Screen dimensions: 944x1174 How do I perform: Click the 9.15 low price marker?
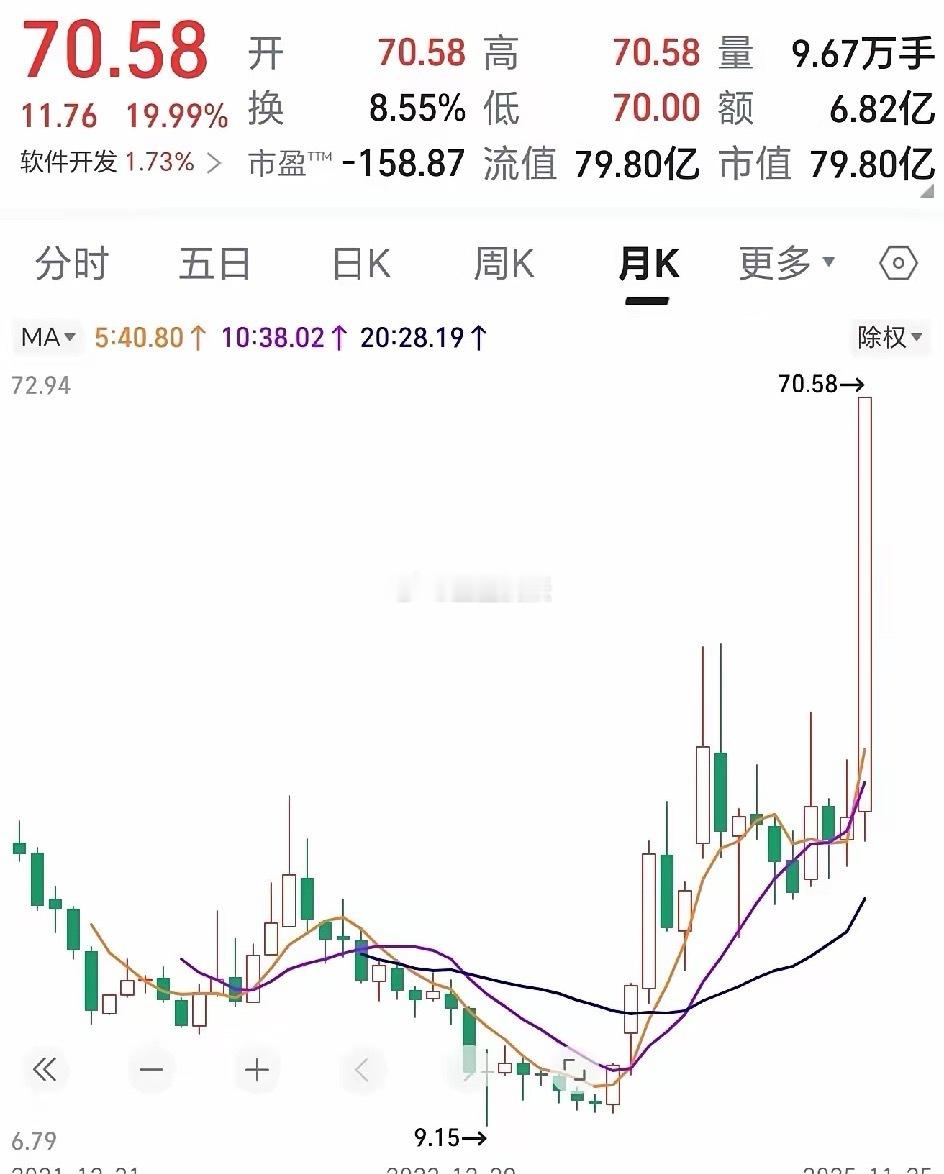click(451, 1136)
